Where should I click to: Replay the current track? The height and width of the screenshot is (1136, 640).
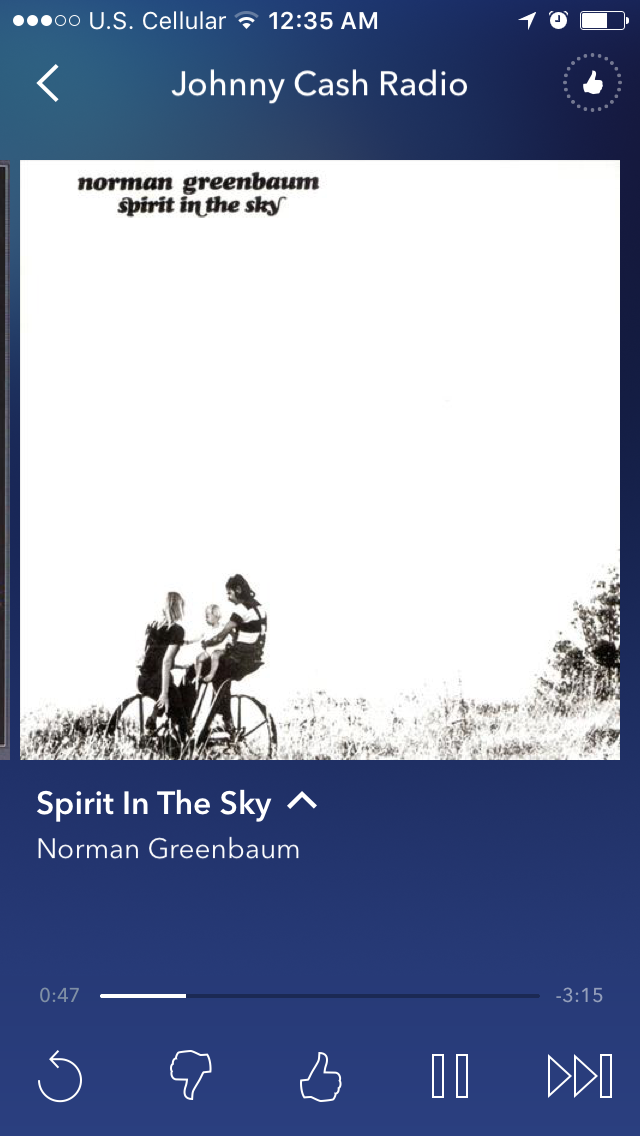[59, 1077]
